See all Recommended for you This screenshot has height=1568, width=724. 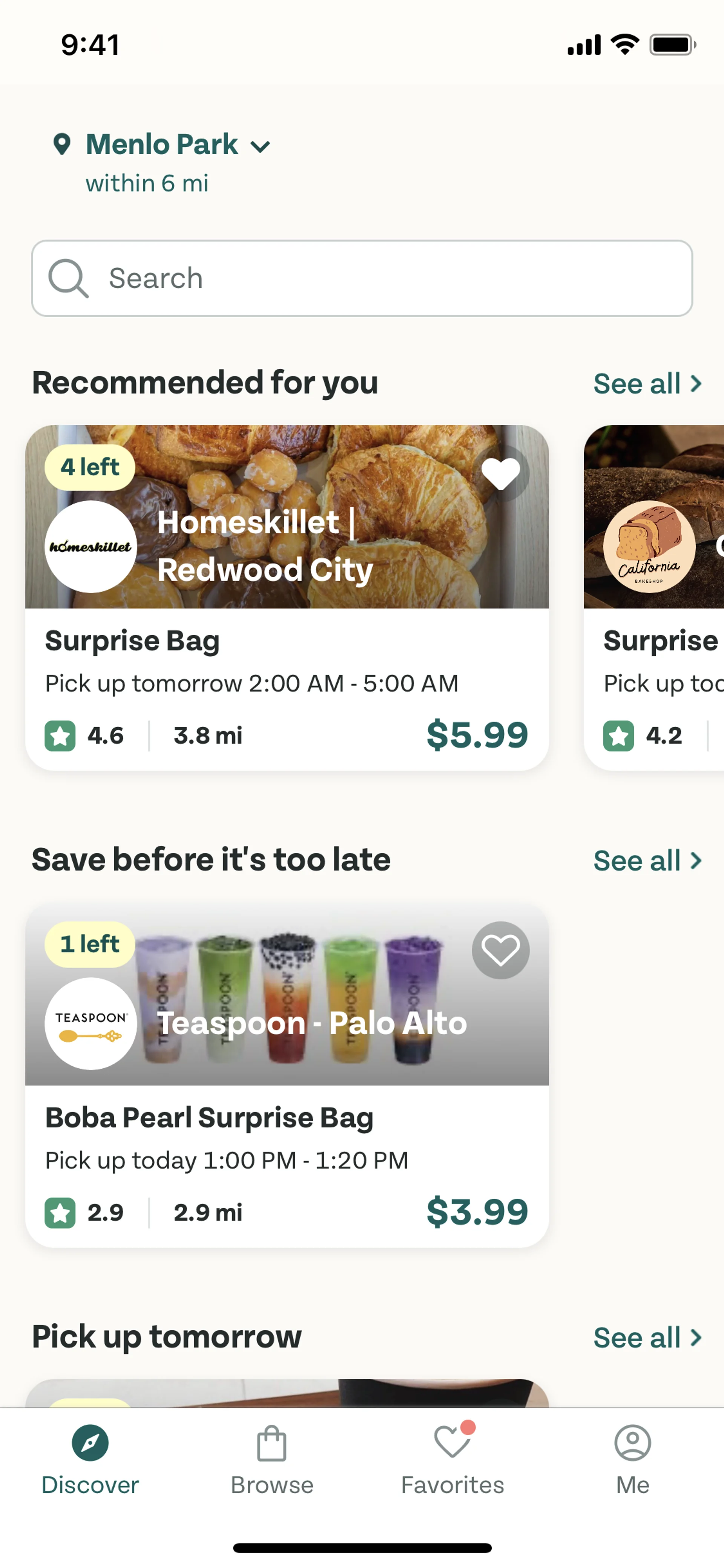[647, 384]
